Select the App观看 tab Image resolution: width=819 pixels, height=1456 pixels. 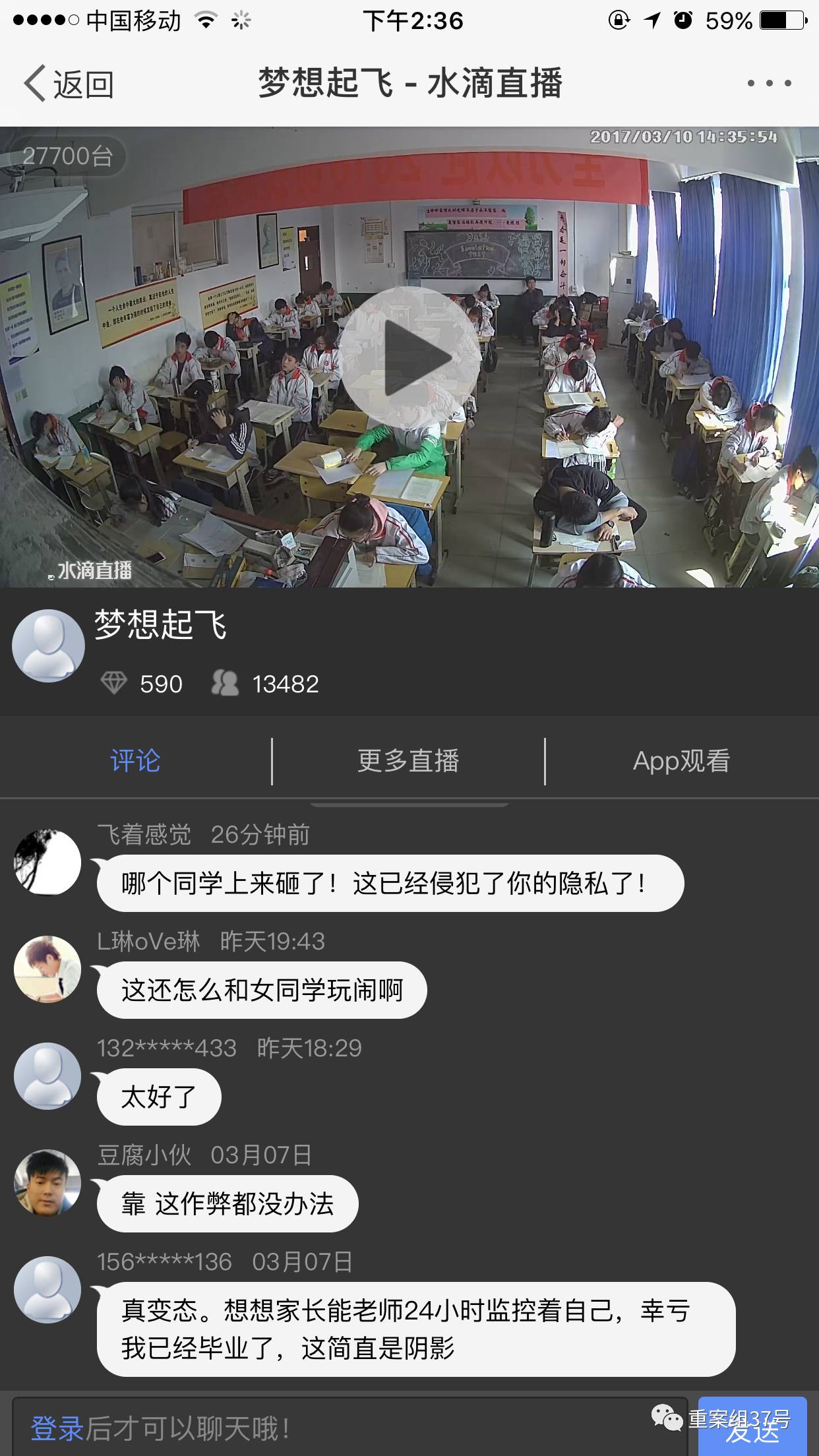(681, 761)
